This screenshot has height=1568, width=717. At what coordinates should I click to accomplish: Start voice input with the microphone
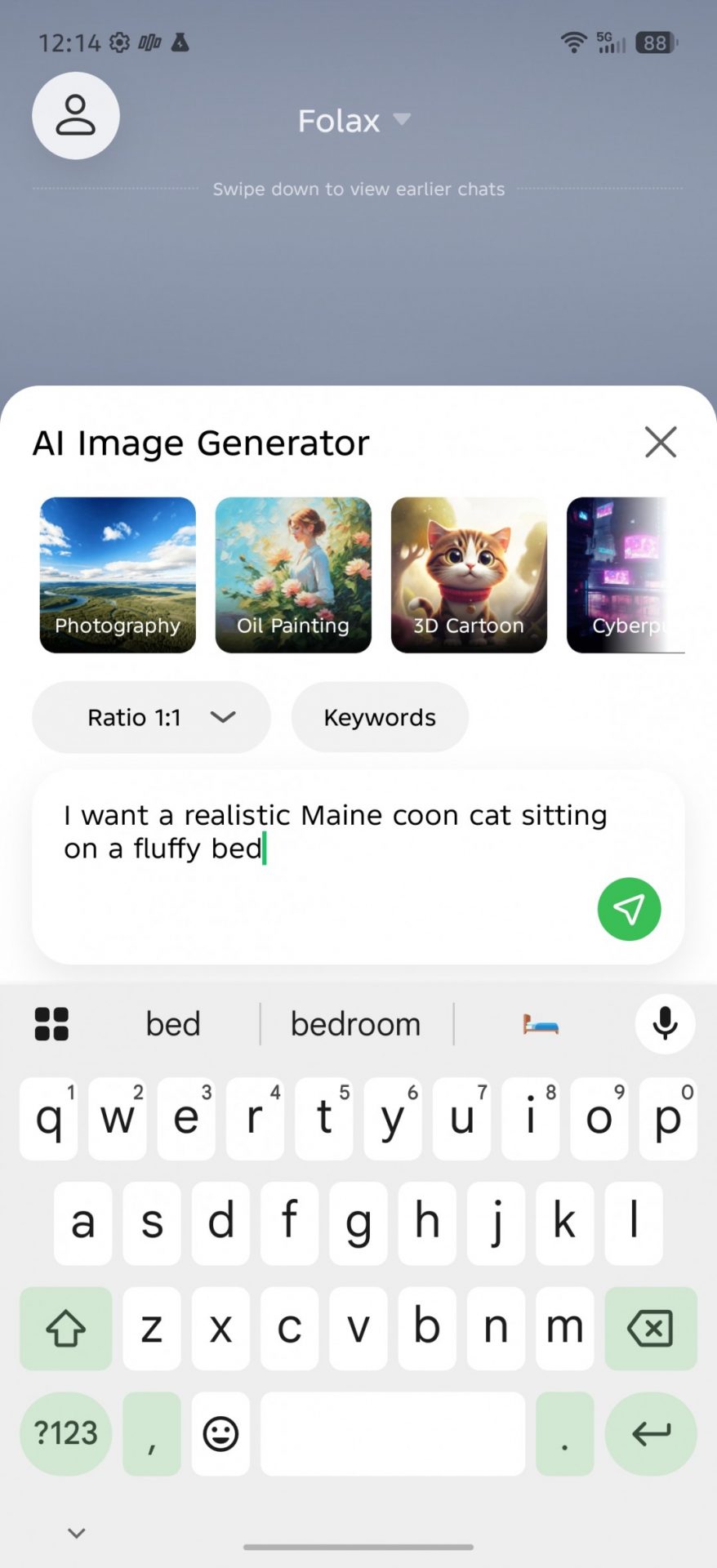coord(665,1024)
